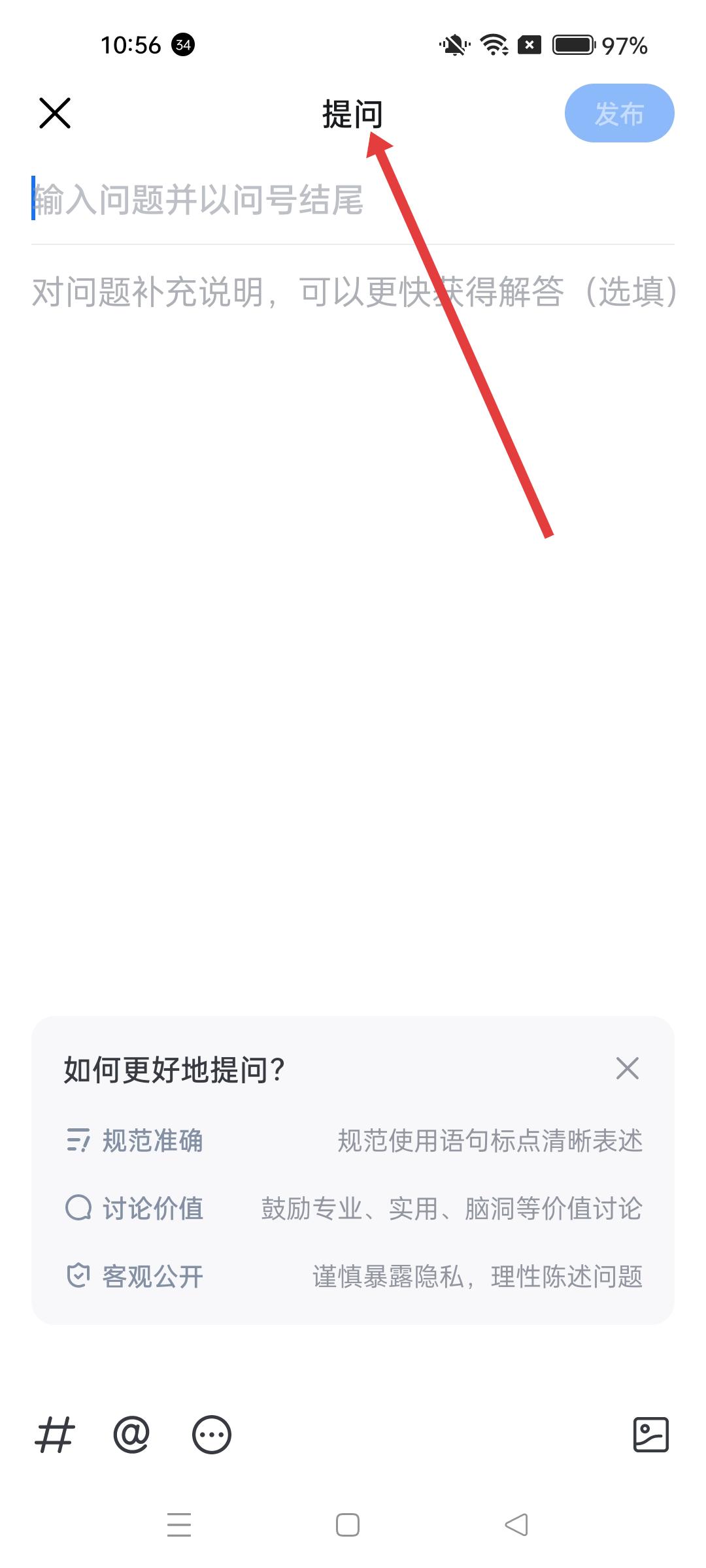
Task: Return to the home screen
Action: [x=348, y=1525]
